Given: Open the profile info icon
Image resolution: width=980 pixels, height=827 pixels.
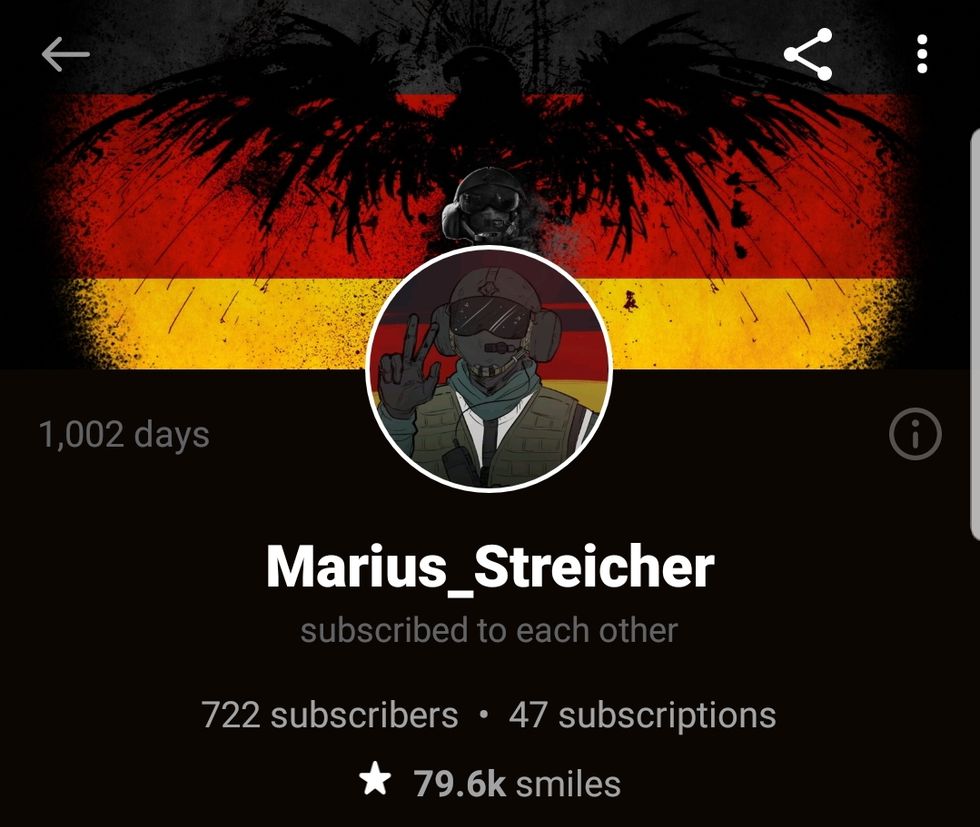Looking at the screenshot, I should click(914, 435).
